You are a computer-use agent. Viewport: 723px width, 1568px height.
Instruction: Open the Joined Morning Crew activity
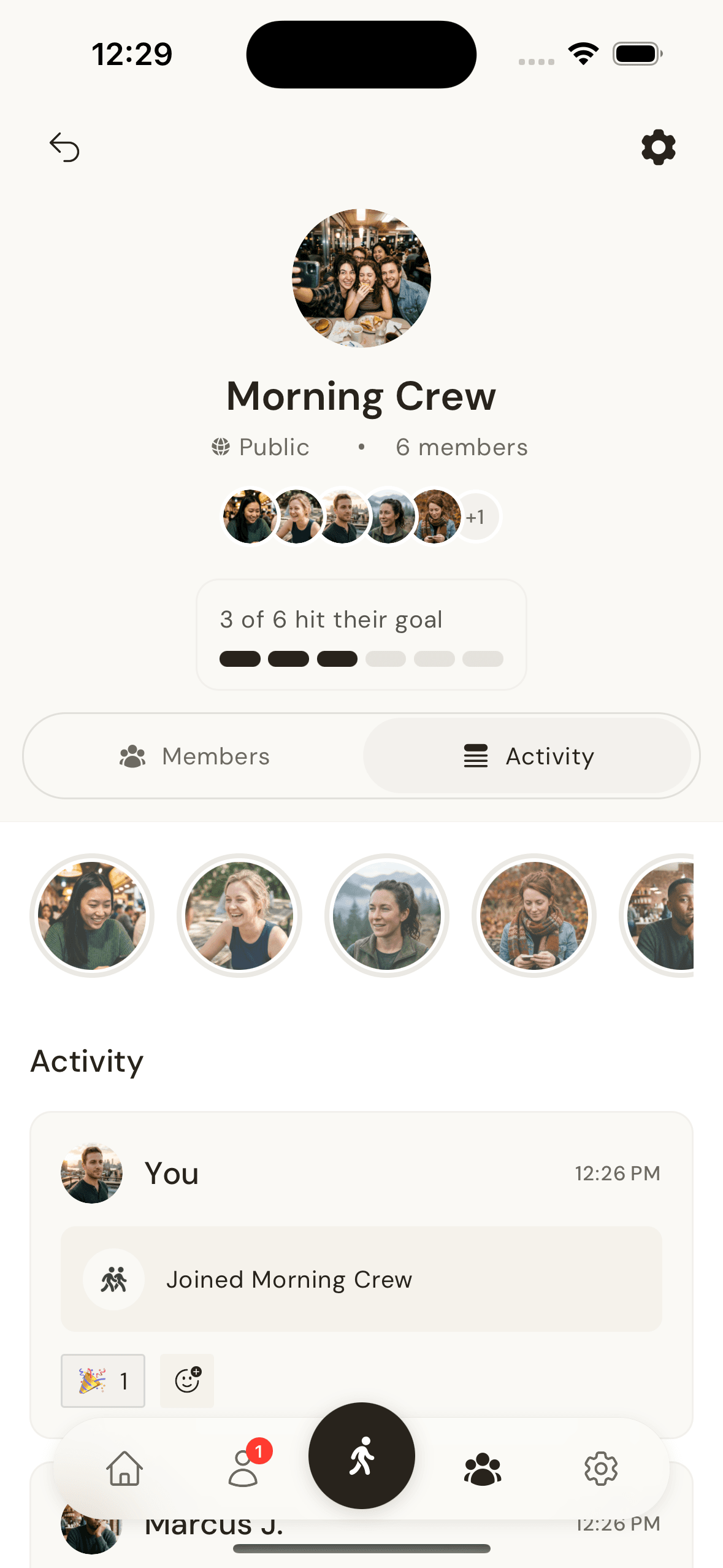coord(361,1279)
